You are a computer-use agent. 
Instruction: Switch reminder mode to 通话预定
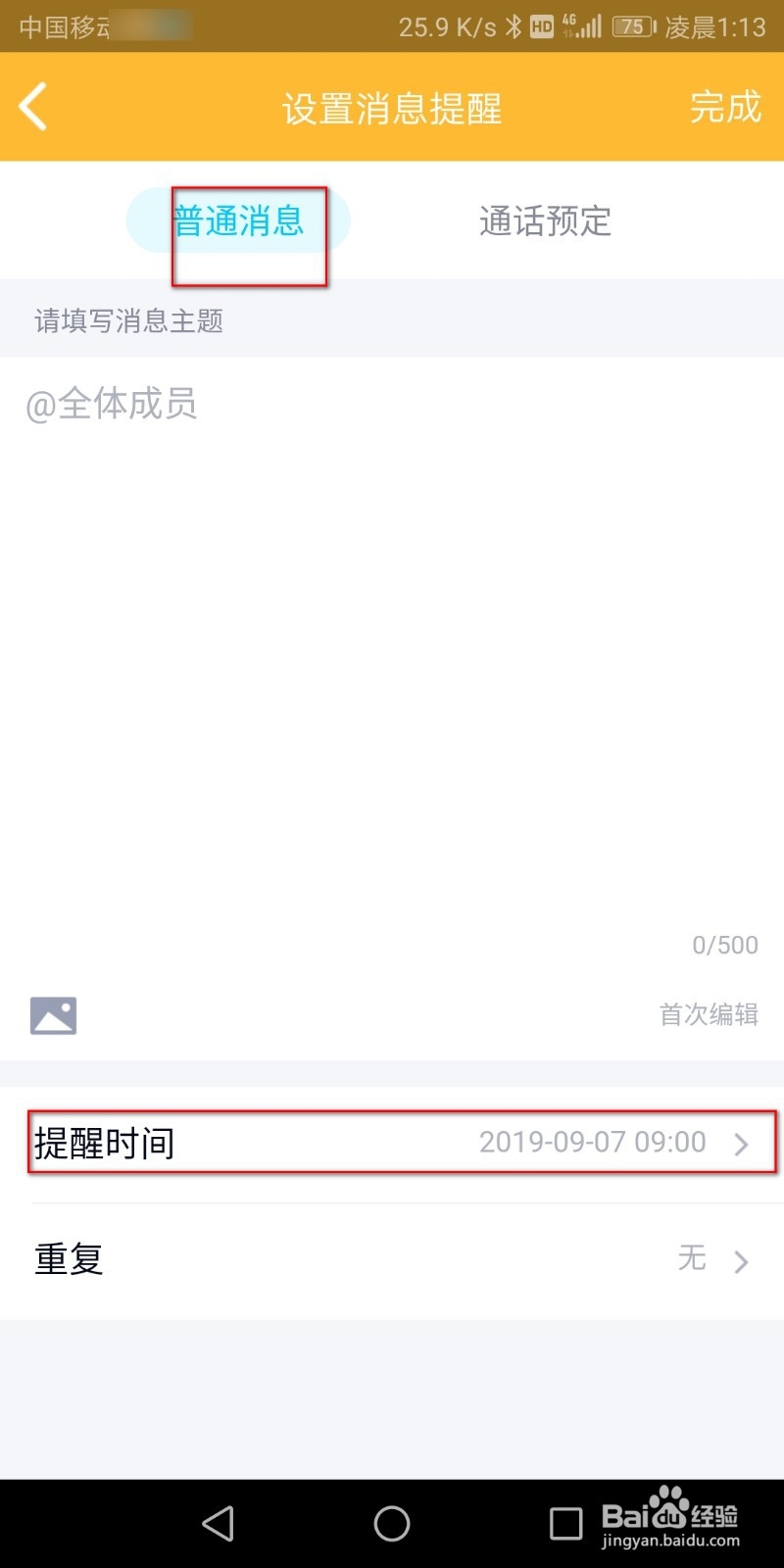coord(545,221)
